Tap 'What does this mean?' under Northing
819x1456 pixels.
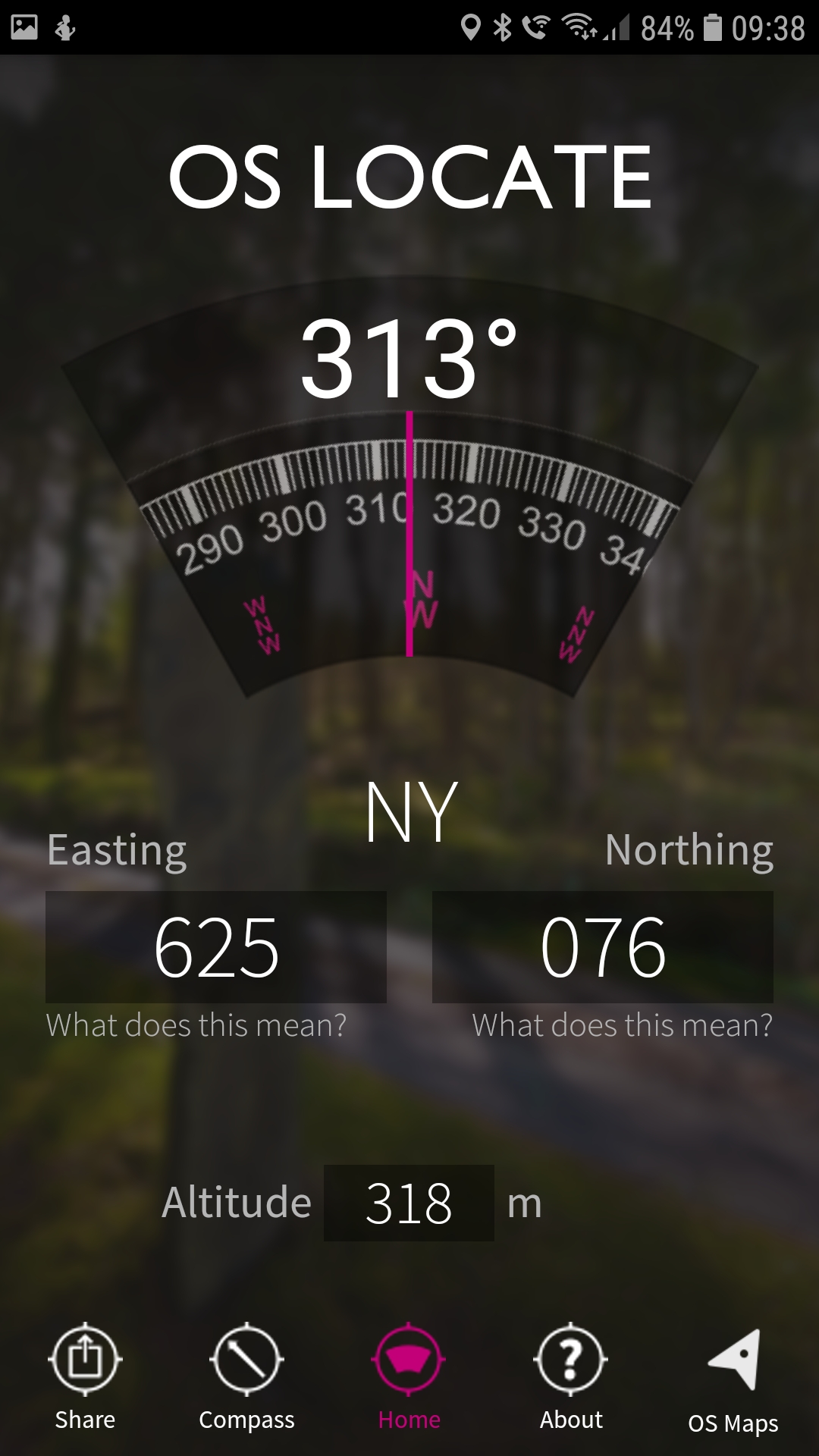tap(622, 1025)
